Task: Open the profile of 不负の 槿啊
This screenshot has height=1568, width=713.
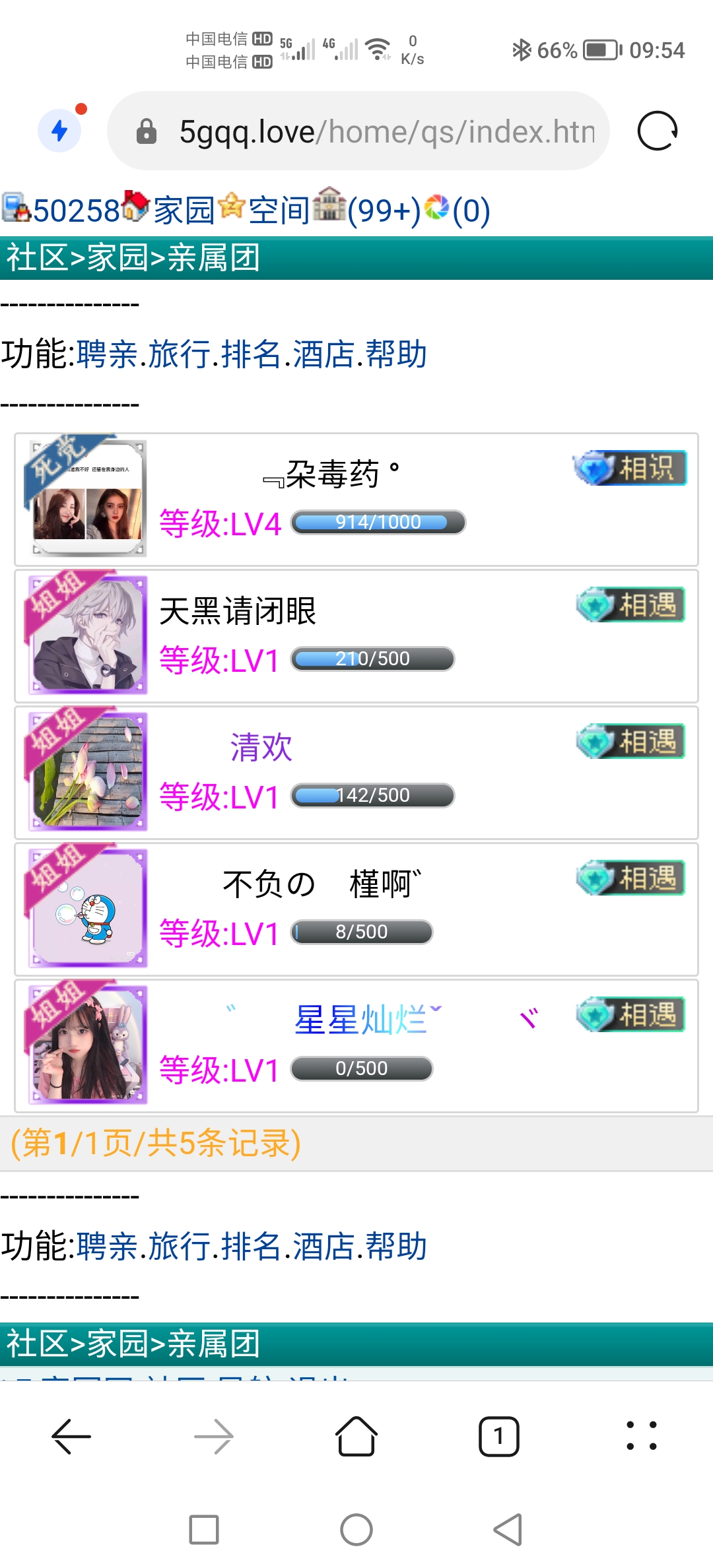Action: pos(322,884)
